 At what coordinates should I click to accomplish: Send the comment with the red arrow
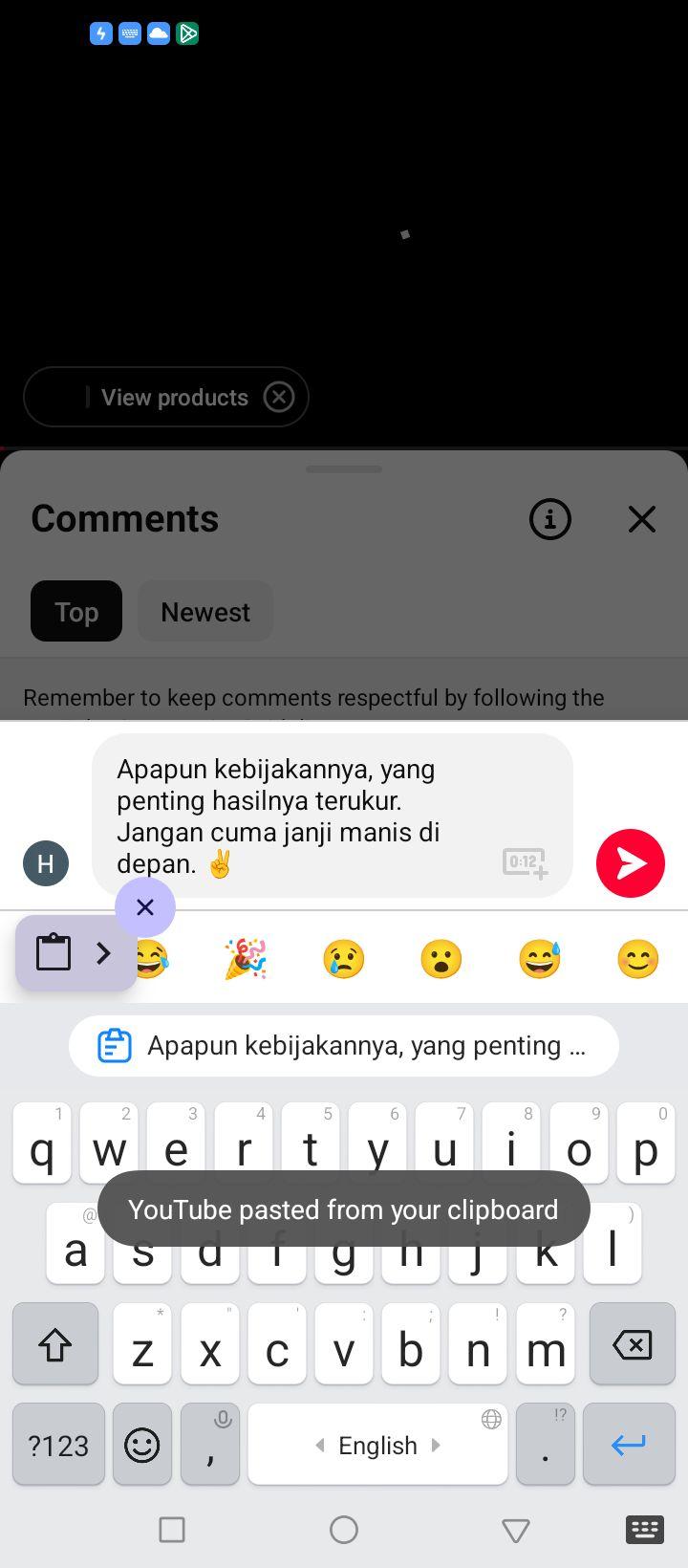(631, 863)
